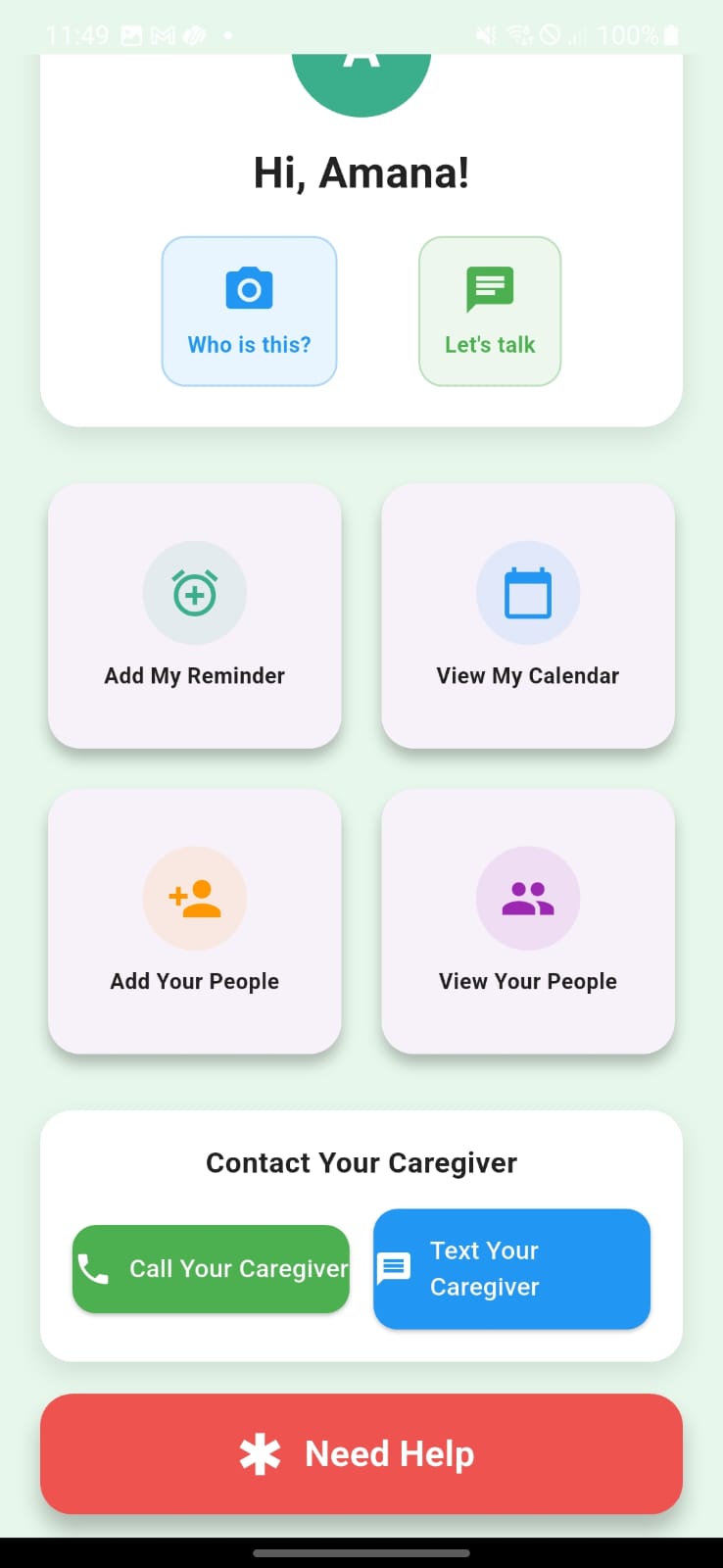This screenshot has width=723, height=1568.
Task: Open the View My Calendar card
Action: pos(528,615)
